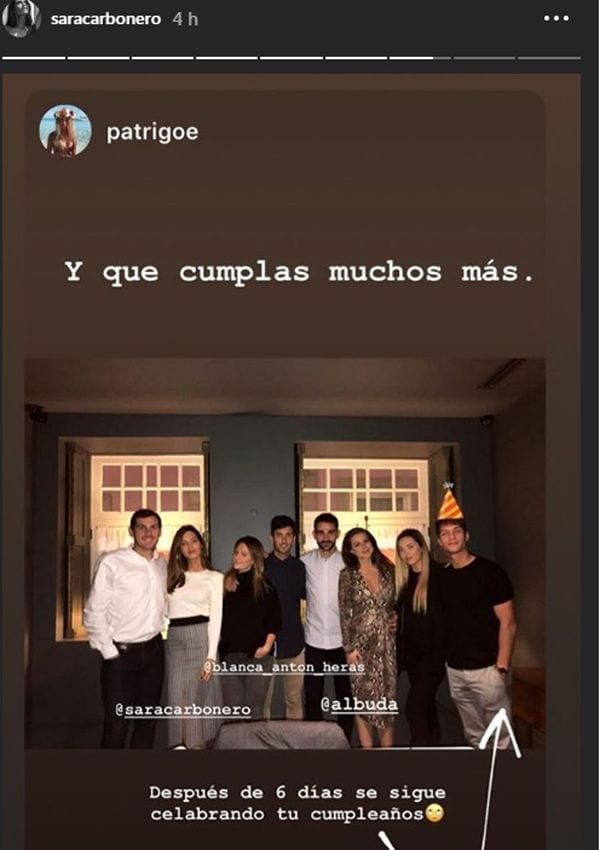The image size is (600, 850).
Task: Open the reshared patrigoe story
Action: coord(153,132)
